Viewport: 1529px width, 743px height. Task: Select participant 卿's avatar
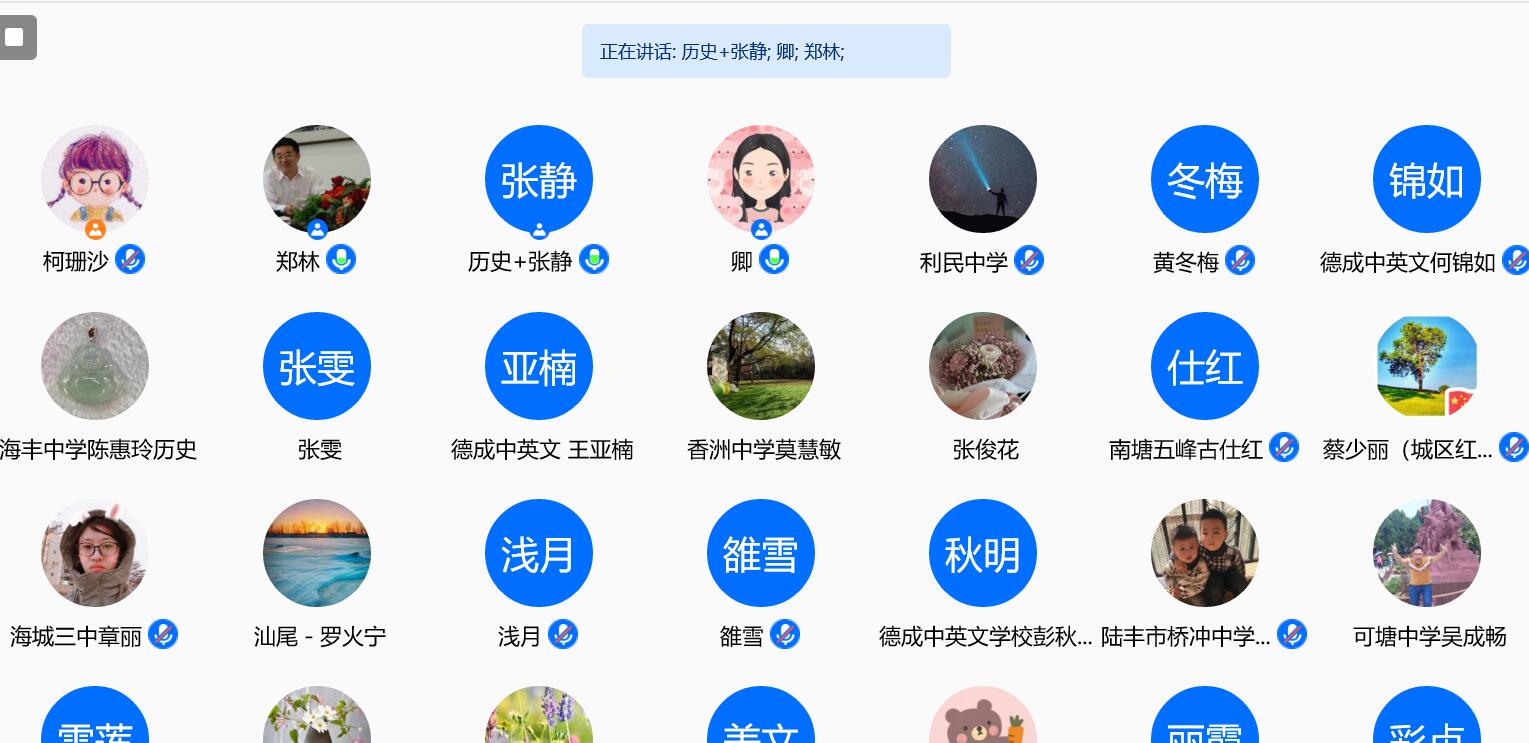(x=761, y=179)
